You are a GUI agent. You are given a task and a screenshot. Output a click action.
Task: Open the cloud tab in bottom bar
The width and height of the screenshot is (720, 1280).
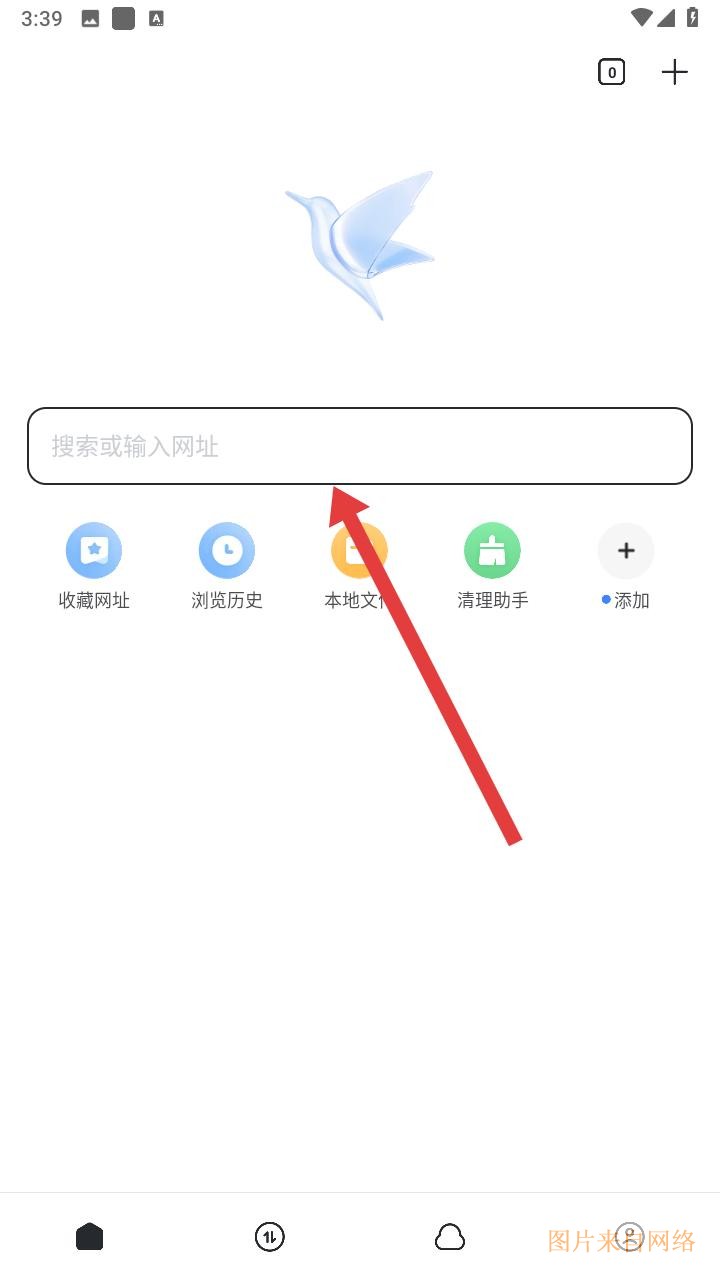coord(450,1237)
